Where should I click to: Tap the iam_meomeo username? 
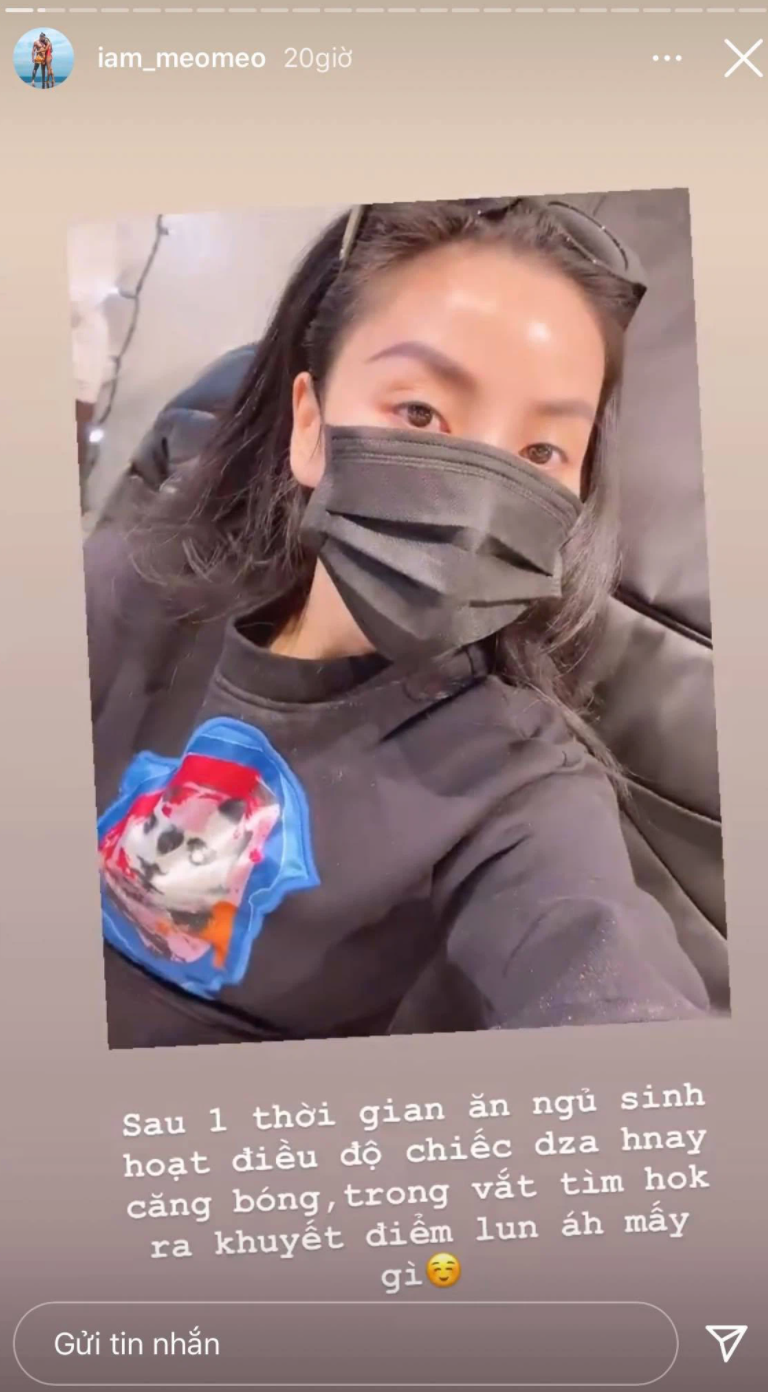(181, 58)
